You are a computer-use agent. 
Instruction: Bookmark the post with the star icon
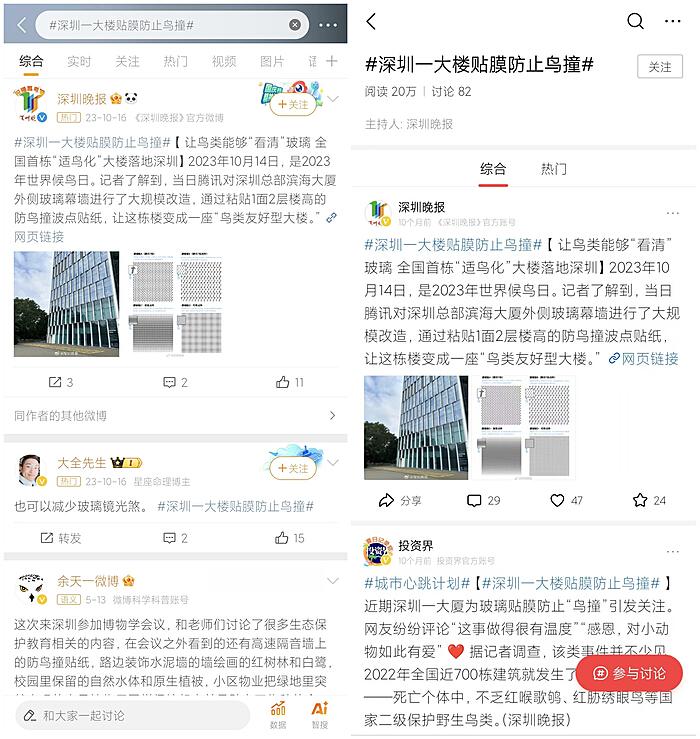click(649, 500)
